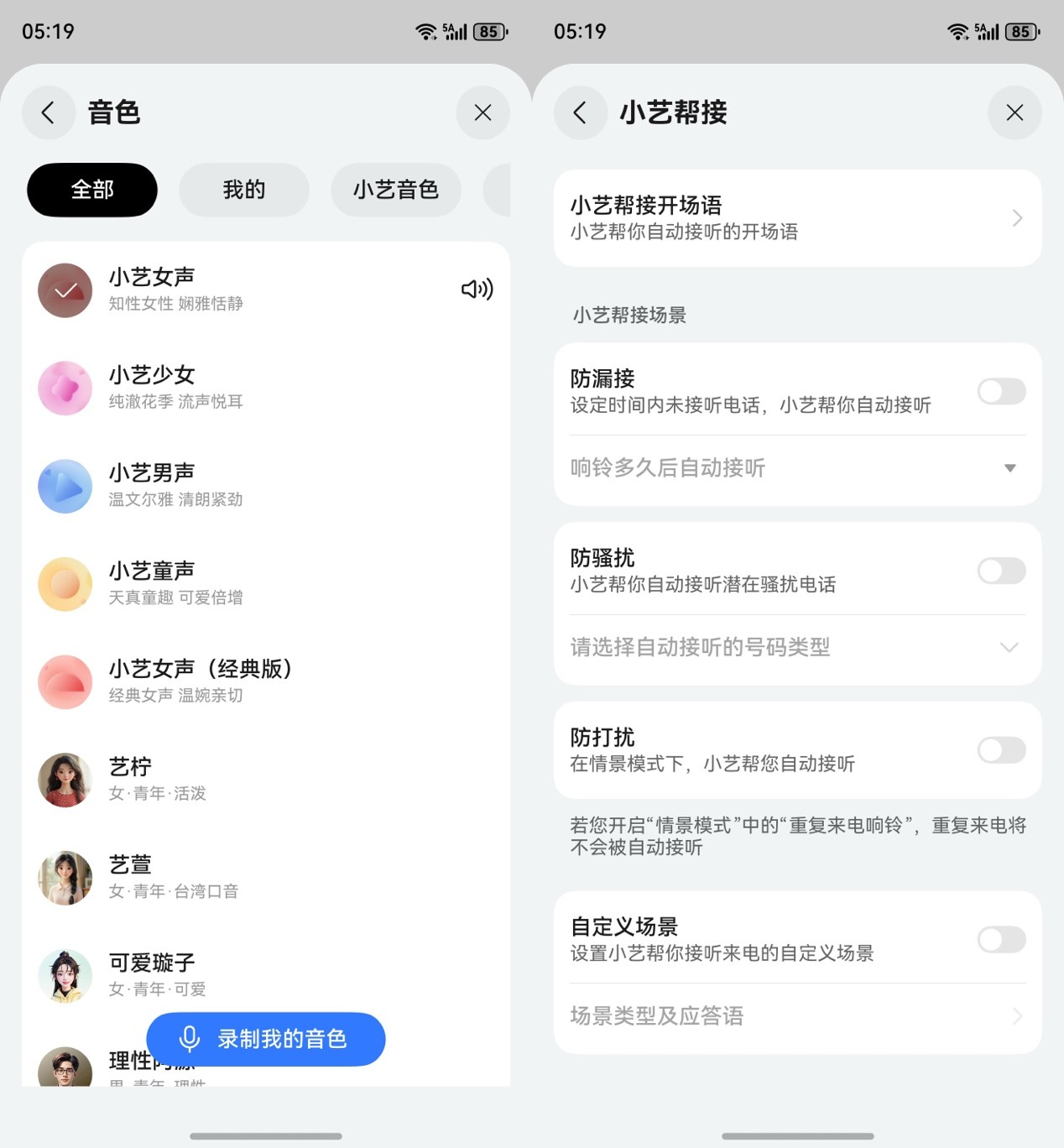Tap the back arrow on the 小艺帮接 page
The width and height of the screenshot is (1064, 1148).
pos(579,112)
